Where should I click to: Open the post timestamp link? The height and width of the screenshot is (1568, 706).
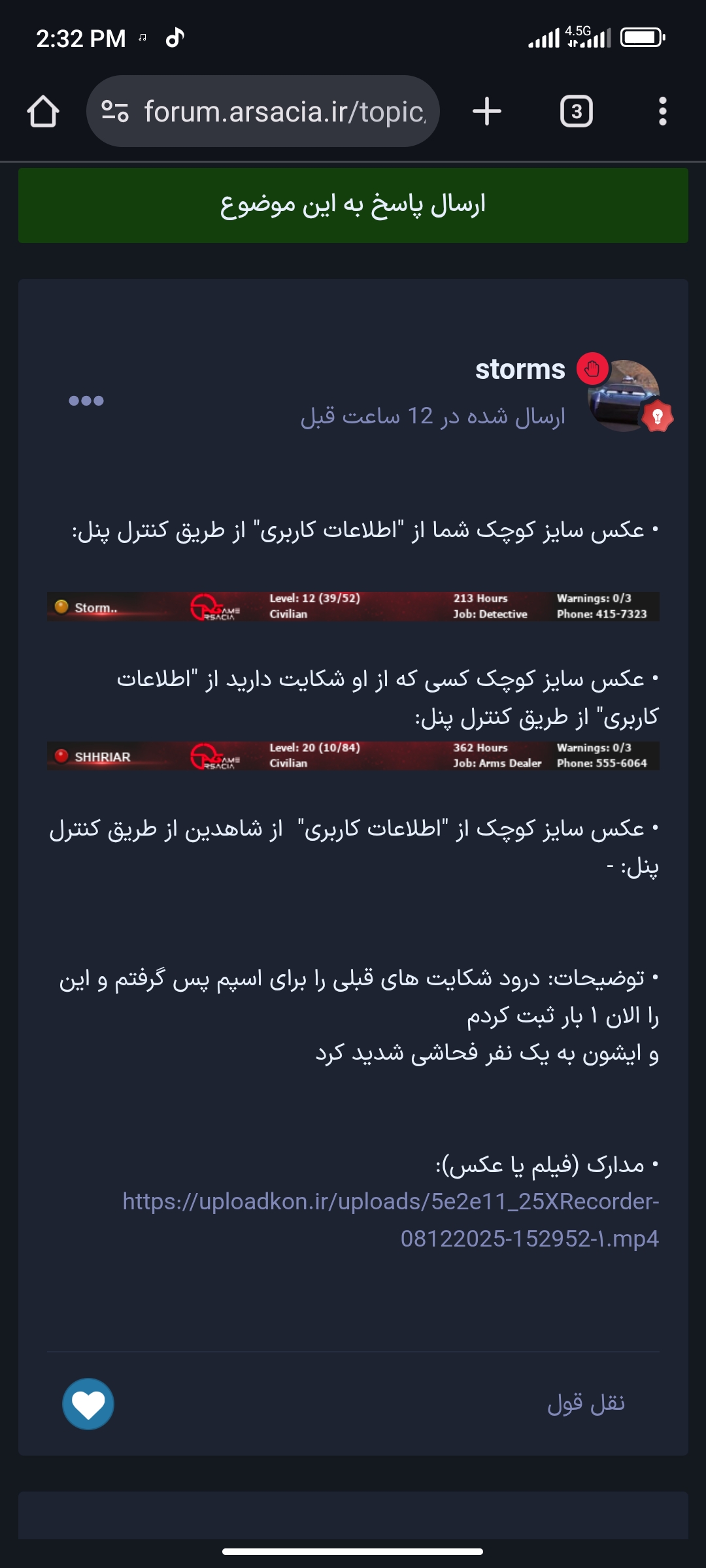point(433,416)
